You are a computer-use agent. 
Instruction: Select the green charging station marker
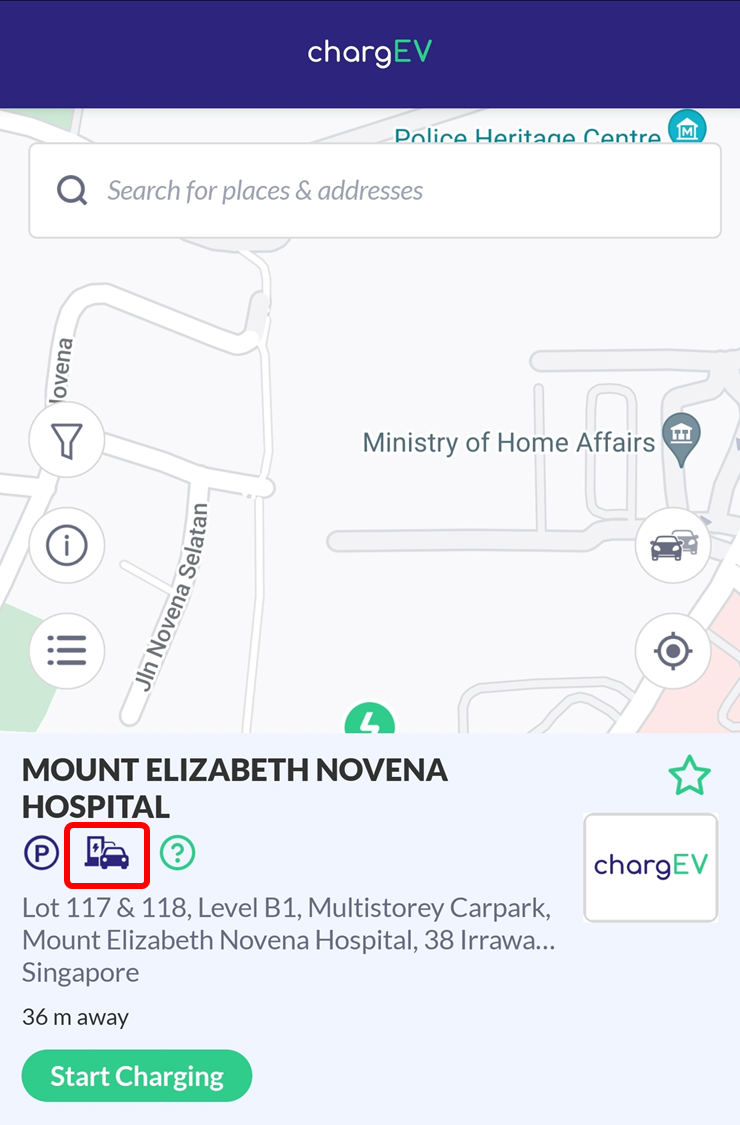[369, 720]
